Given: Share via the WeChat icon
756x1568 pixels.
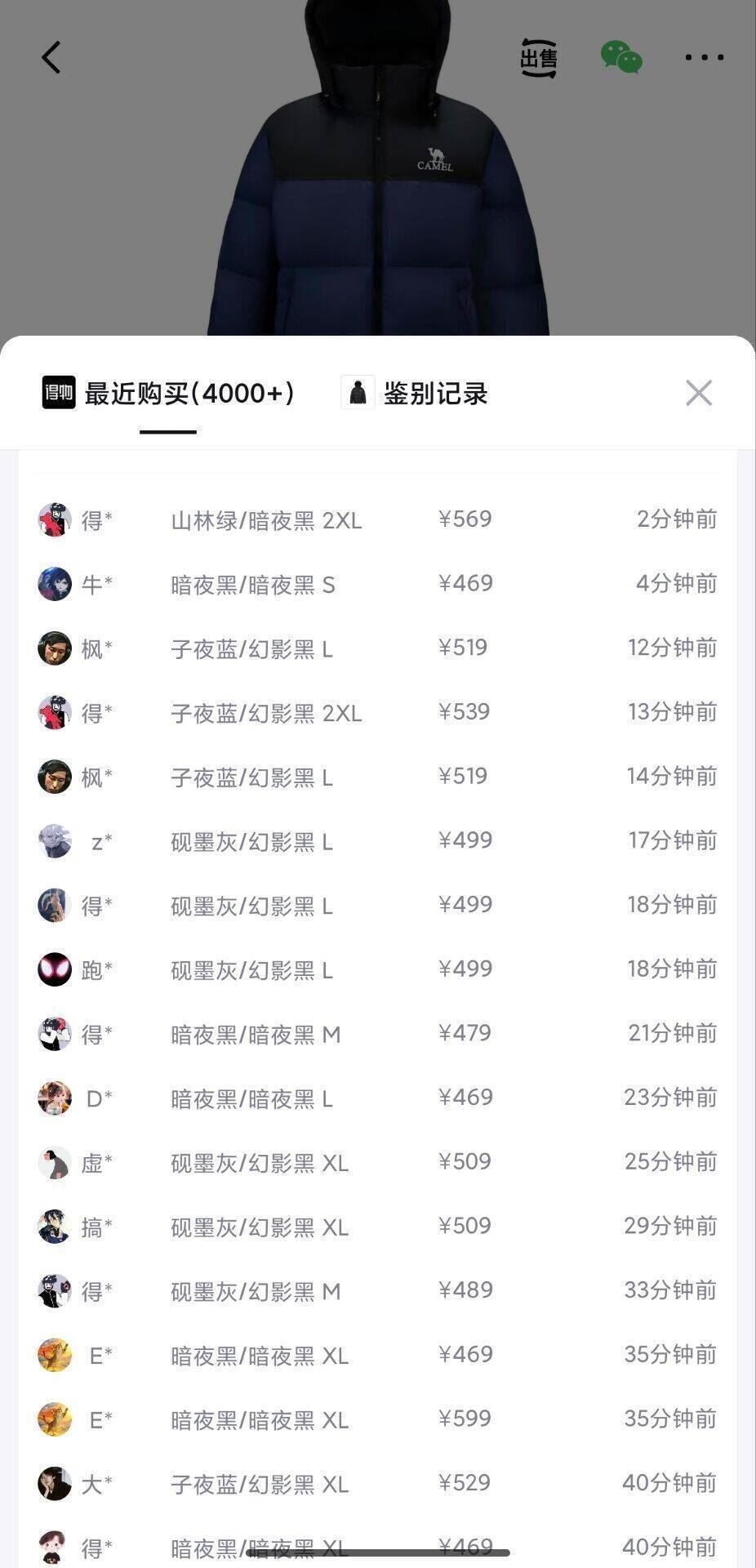Looking at the screenshot, I should pyautogui.click(x=621, y=57).
